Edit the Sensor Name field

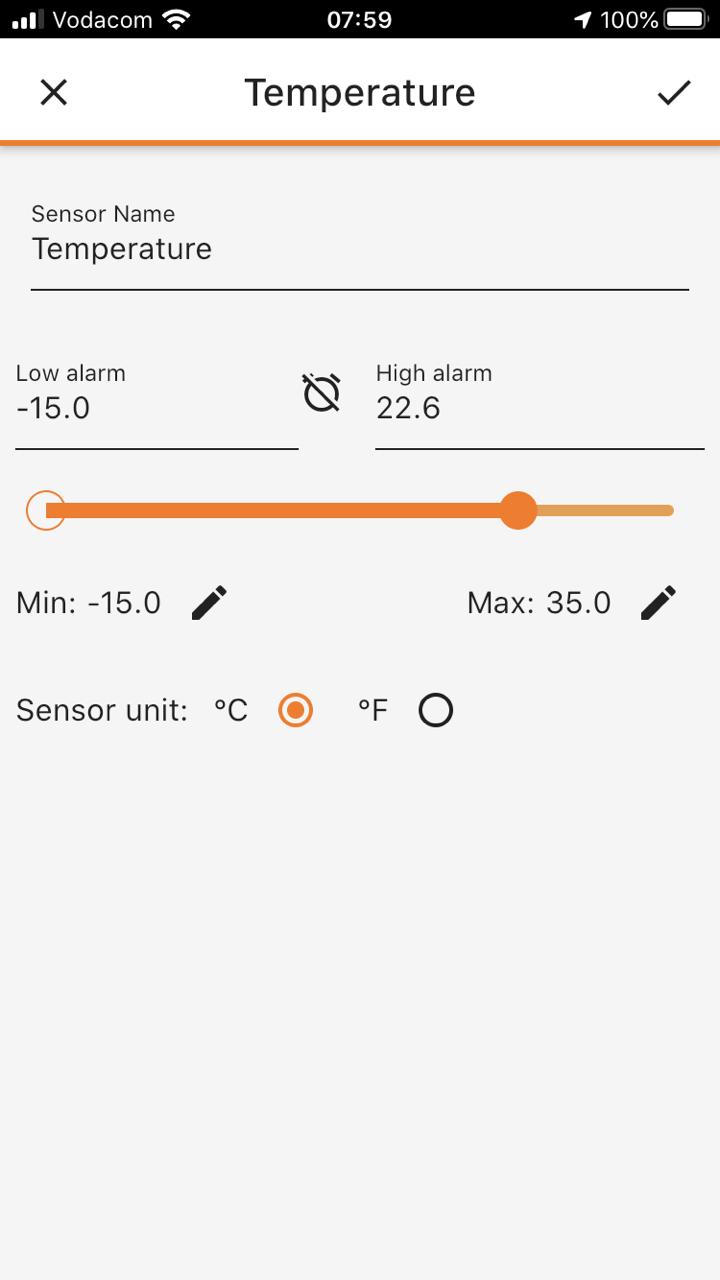[x=360, y=250]
